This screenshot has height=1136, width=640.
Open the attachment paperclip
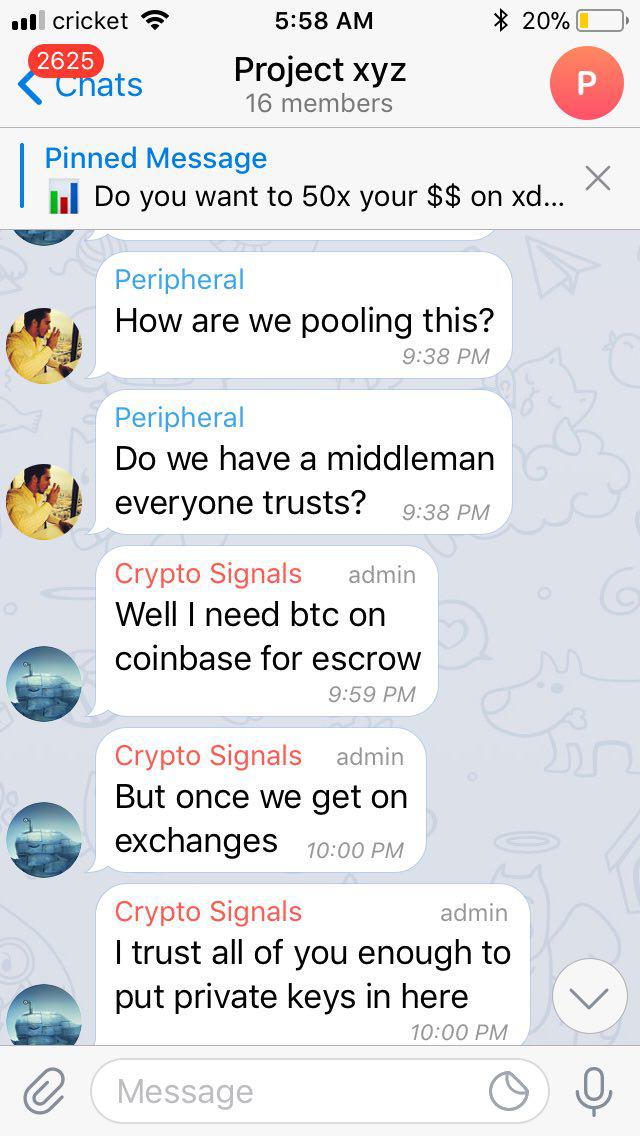45,1091
